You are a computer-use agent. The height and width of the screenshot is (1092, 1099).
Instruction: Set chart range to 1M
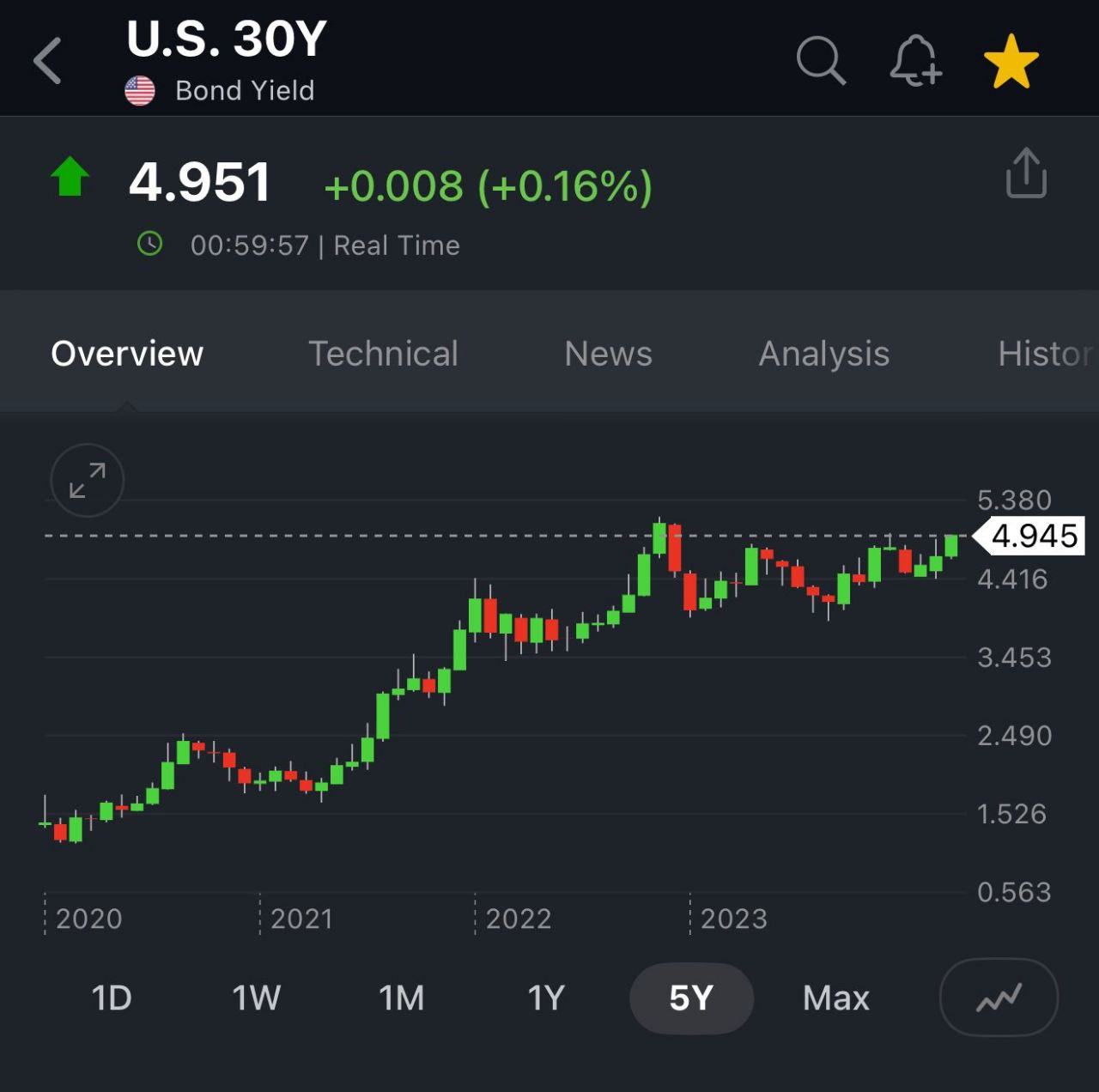401,998
